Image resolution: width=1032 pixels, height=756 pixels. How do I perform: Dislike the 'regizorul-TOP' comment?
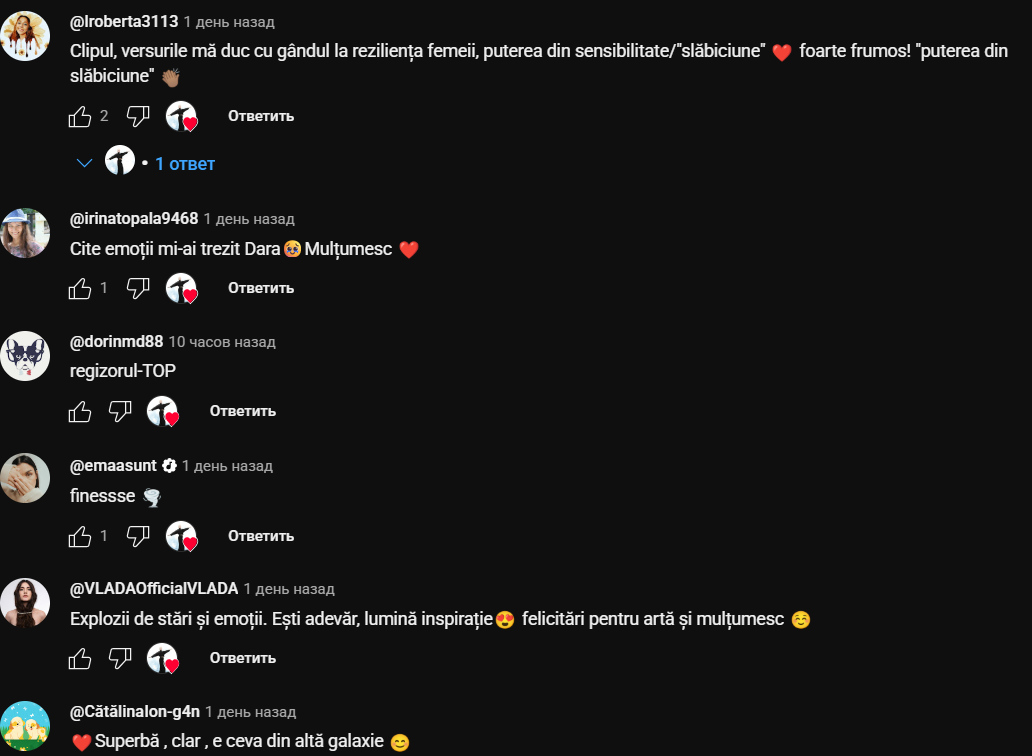[119, 411]
